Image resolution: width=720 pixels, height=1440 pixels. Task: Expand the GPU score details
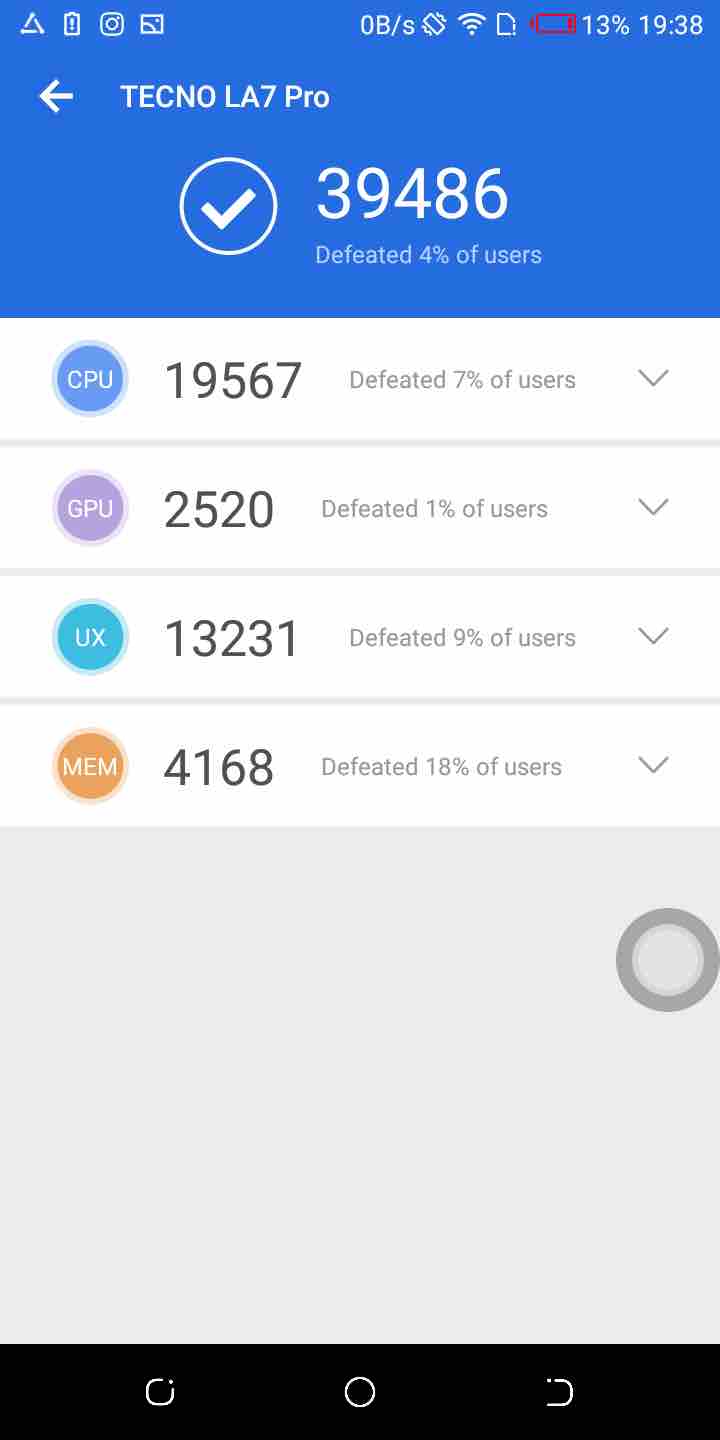tap(653, 507)
